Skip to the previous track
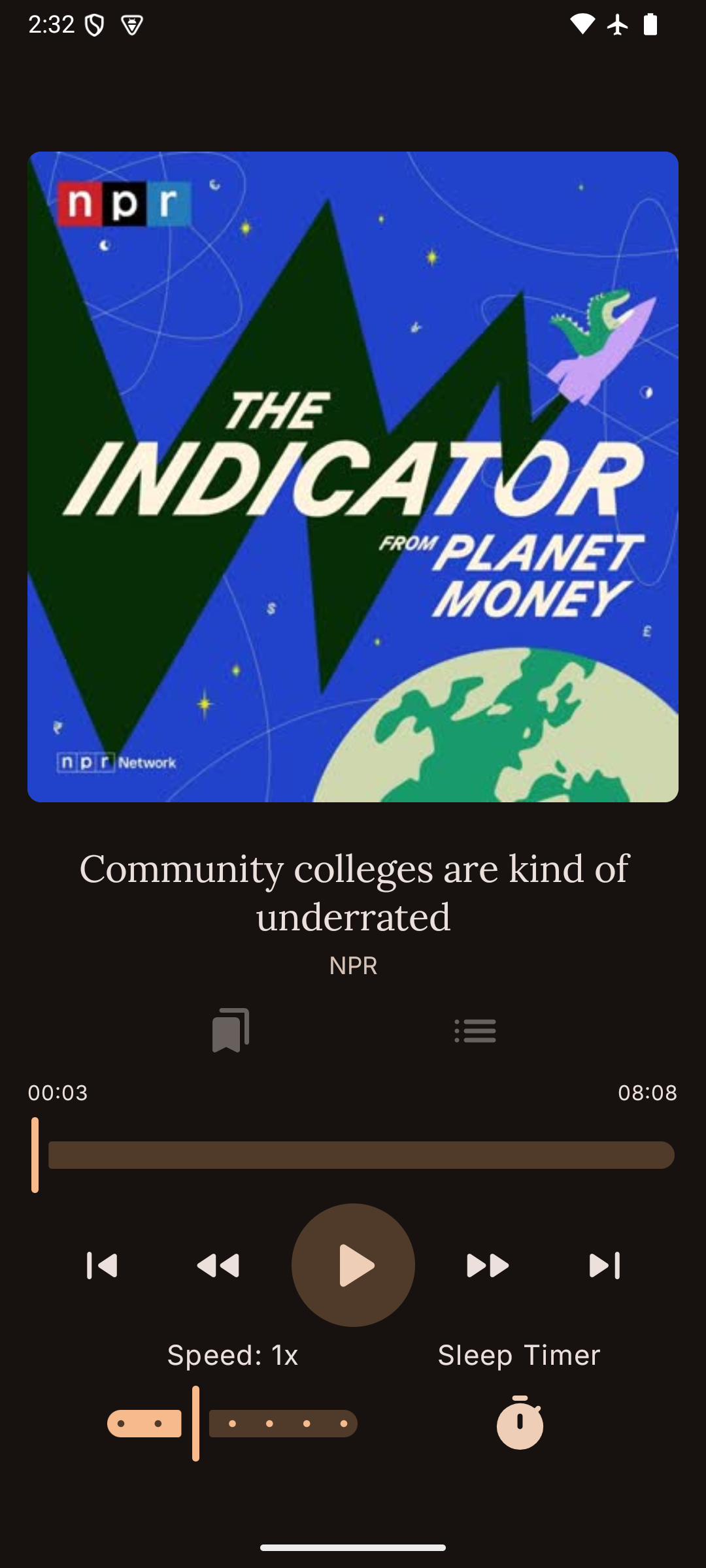 [x=102, y=1266]
